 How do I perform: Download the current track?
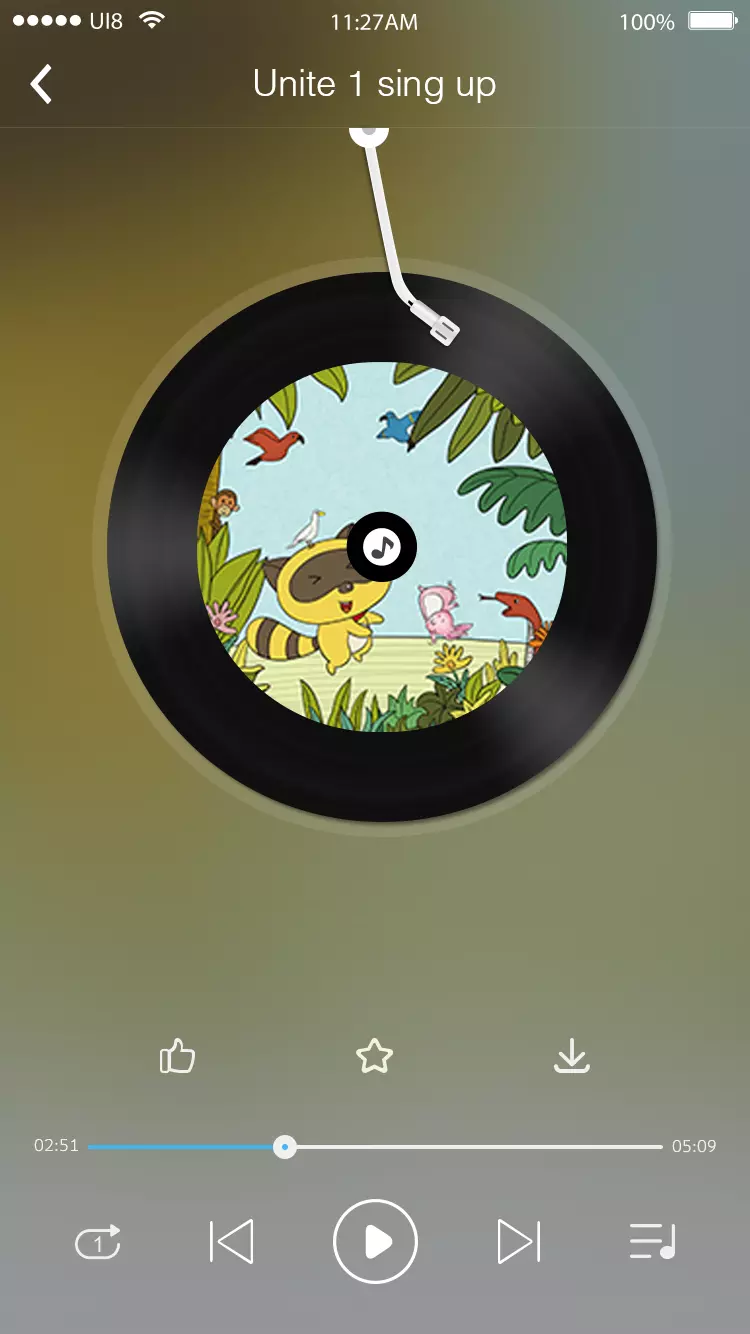coord(572,1056)
